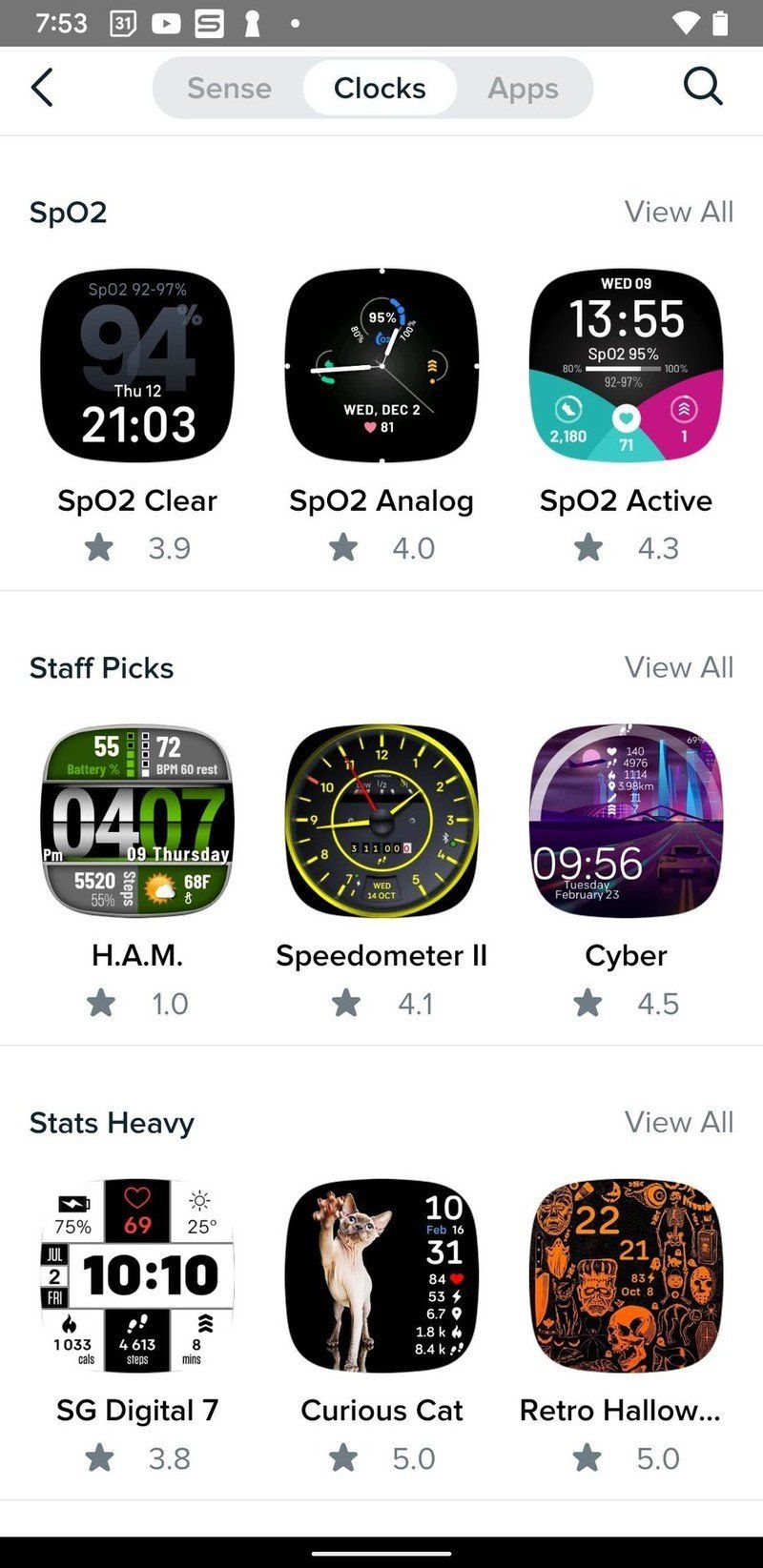Select the Clocks tab

(380, 88)
